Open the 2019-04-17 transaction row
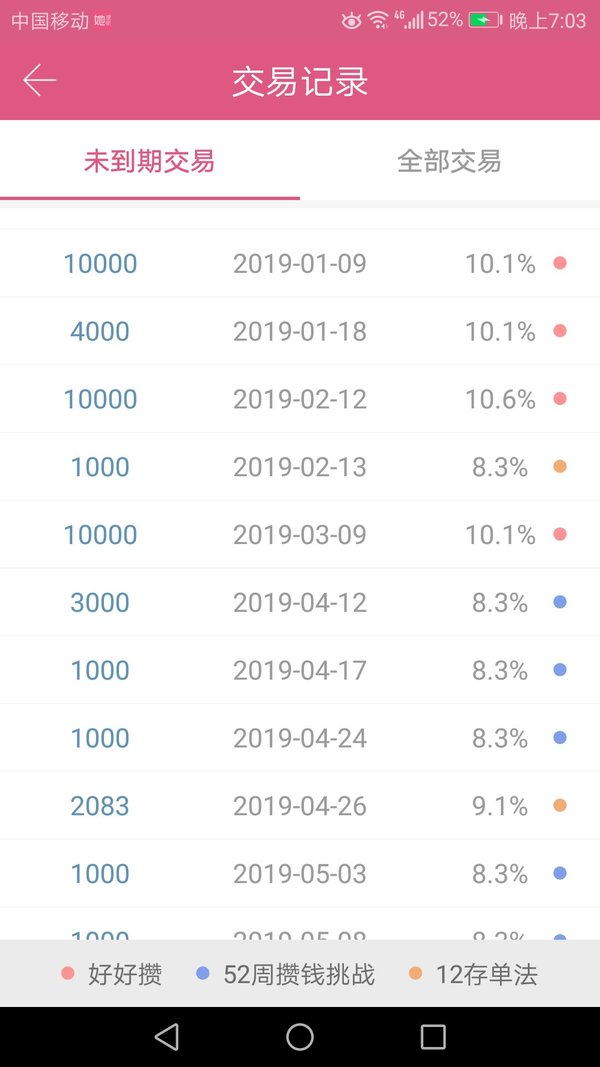Screen dimensions: 600x1067 tap(300, 670)
